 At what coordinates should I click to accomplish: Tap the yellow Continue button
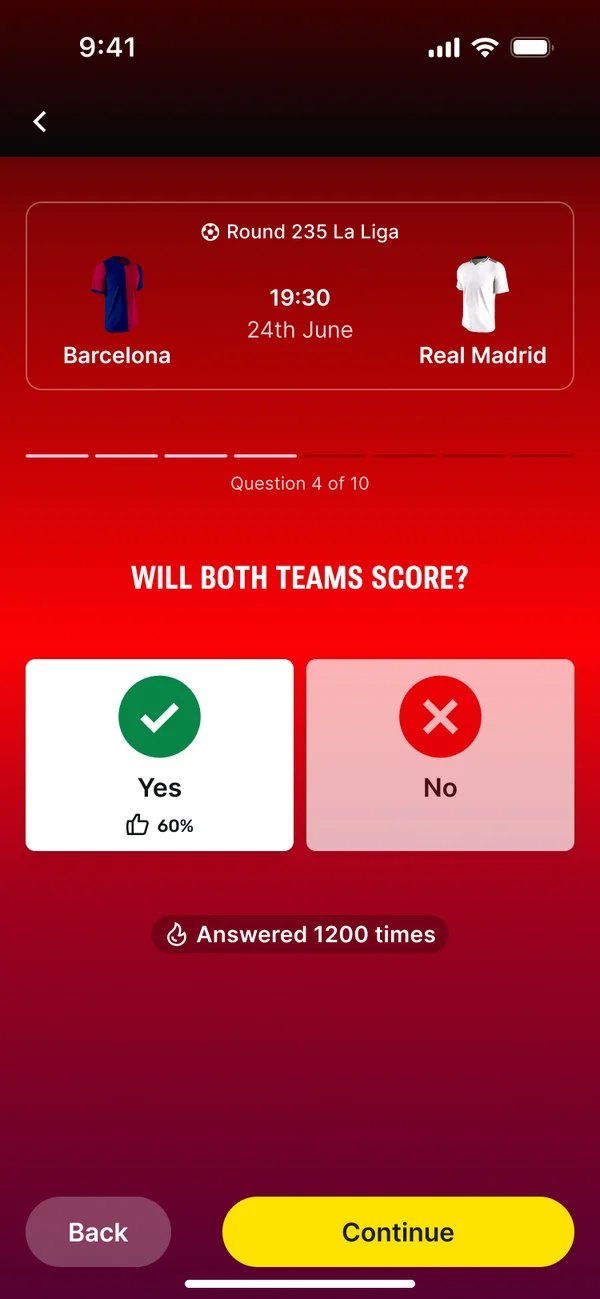click(398, 1232)
